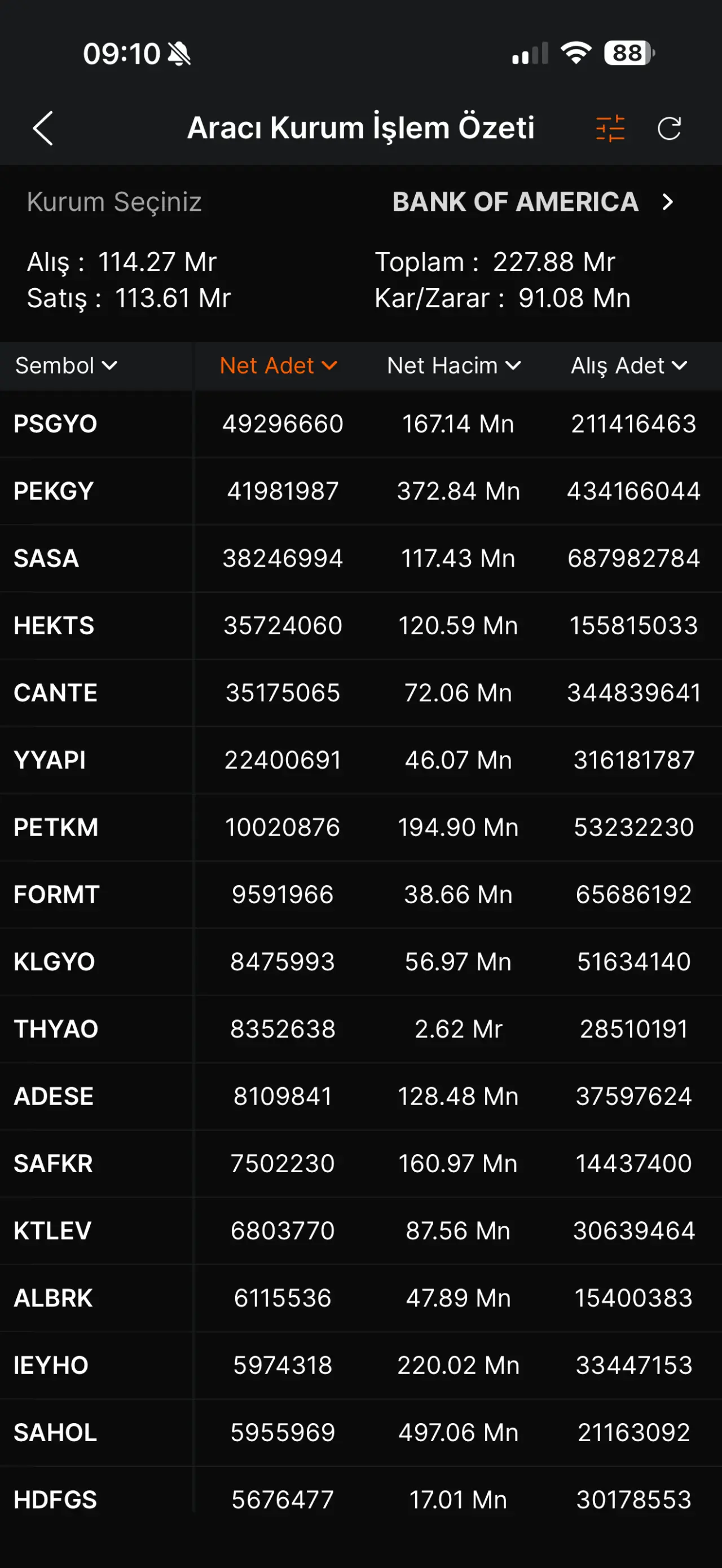
Task: Sort the table by Net Hacim
Action: point(454,366)
